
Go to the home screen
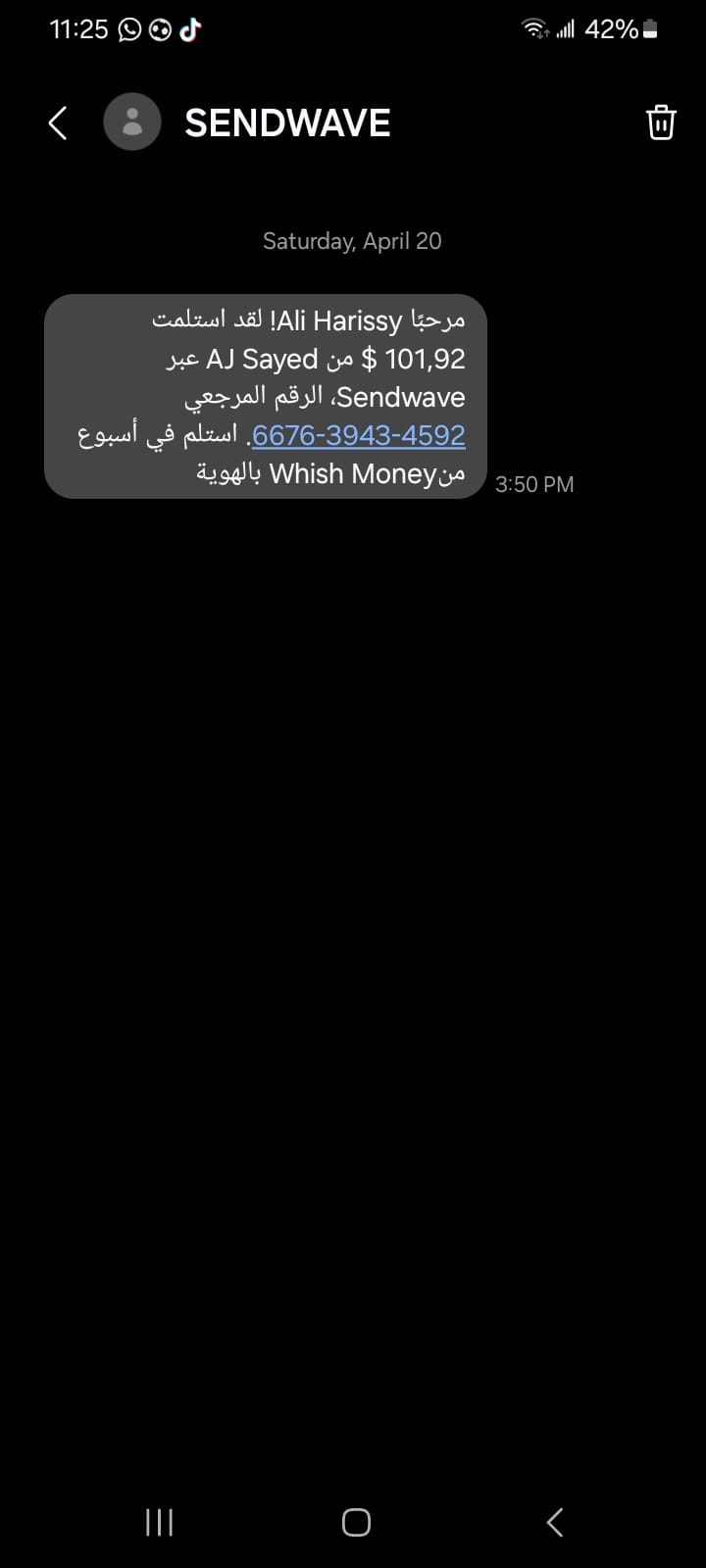[x=356, y=1522]
